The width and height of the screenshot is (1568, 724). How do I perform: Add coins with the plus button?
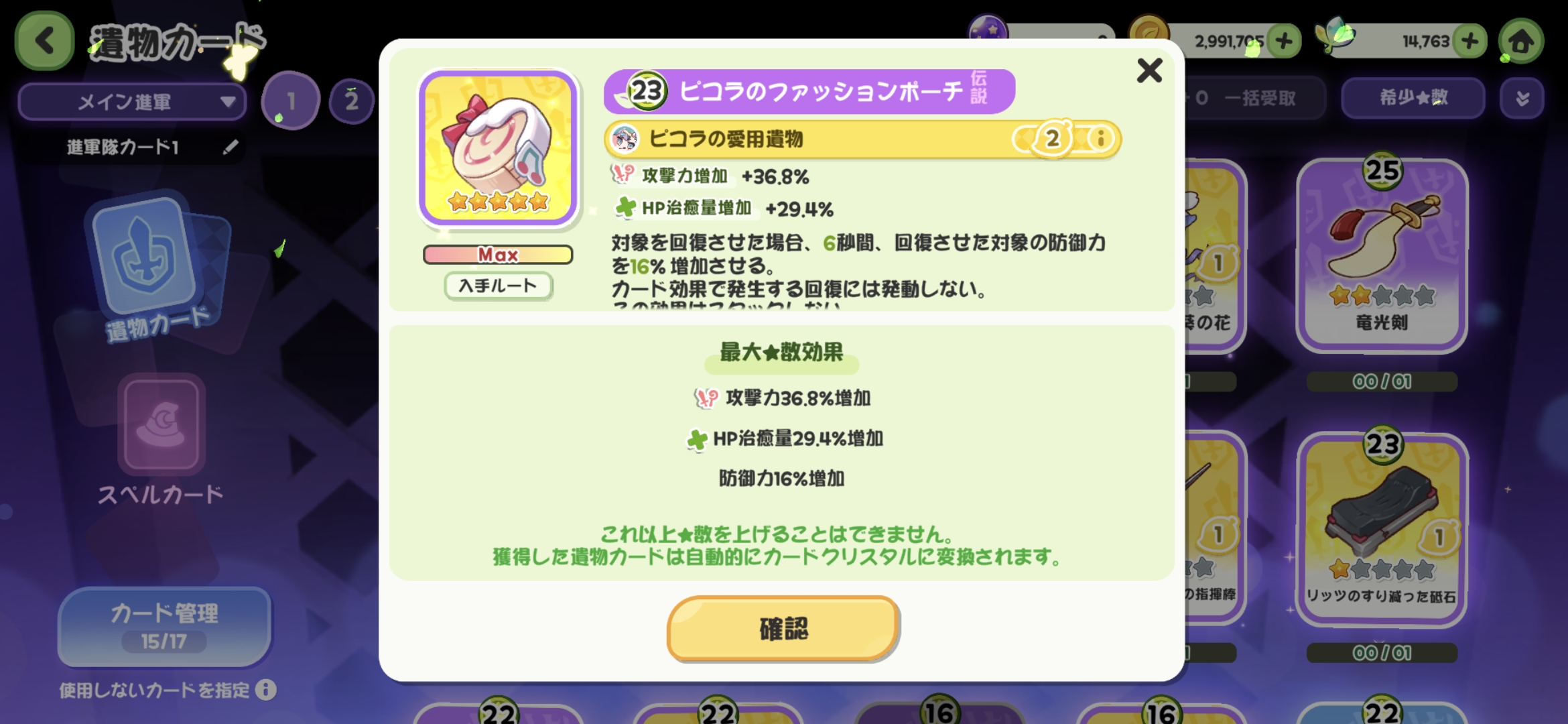tap(1284, 41)
